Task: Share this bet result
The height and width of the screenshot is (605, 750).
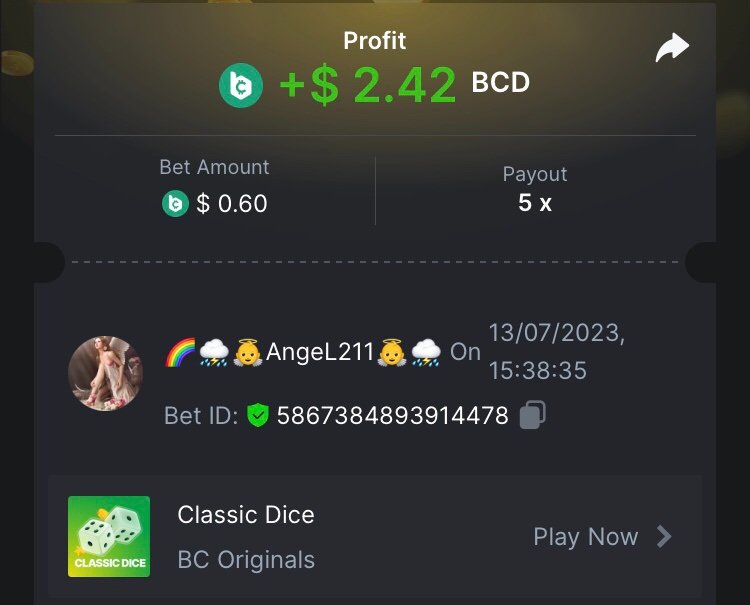Action: coord(672,47)
